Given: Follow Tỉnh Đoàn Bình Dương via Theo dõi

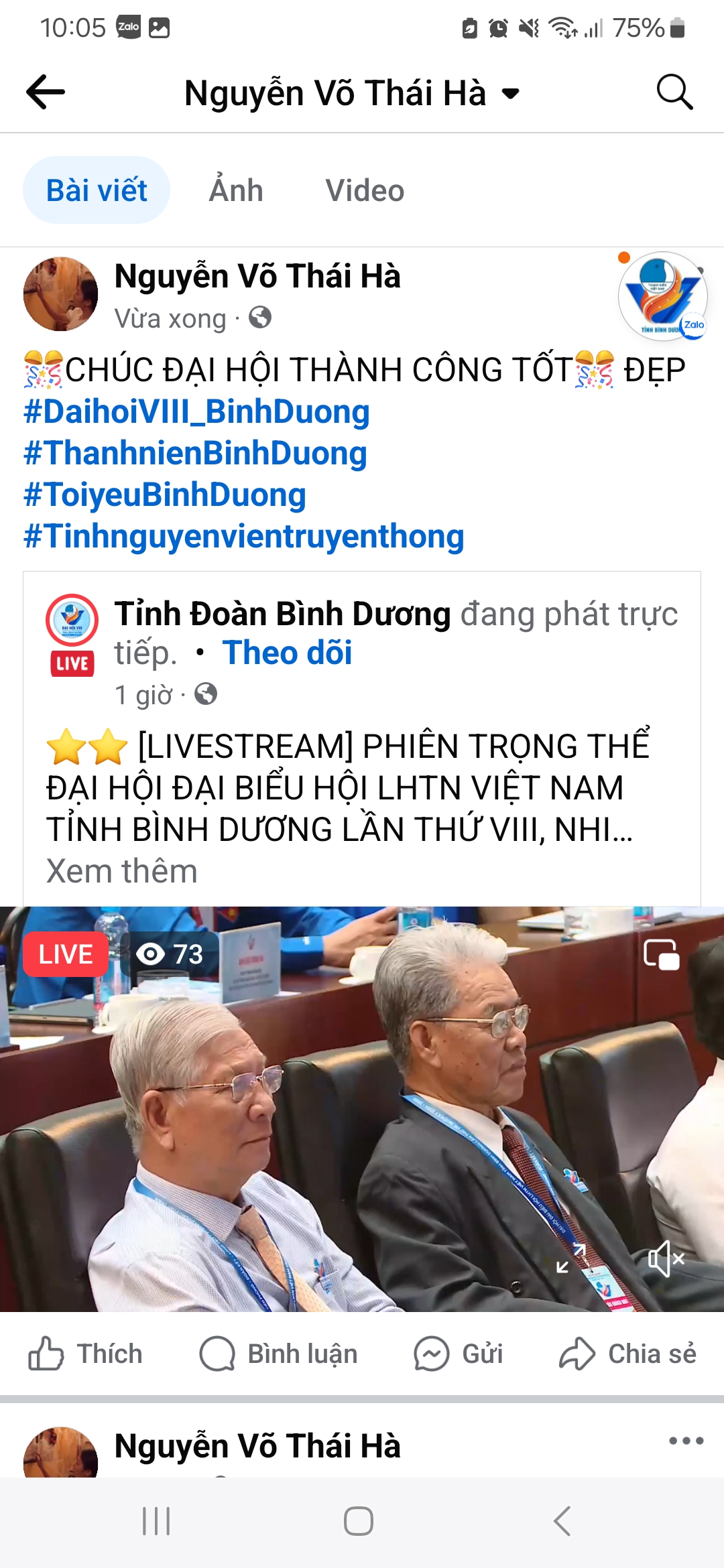Looking at the screenshot, I should coord(287,653).
